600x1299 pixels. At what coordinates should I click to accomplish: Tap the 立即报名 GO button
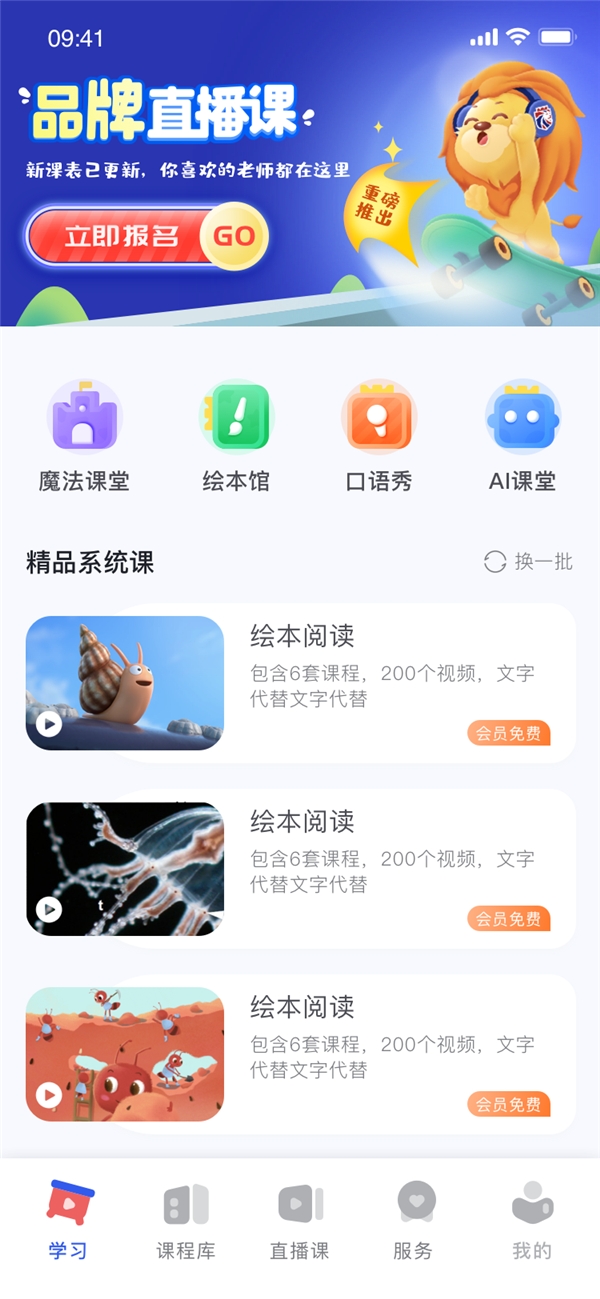(x=147, y=237)
